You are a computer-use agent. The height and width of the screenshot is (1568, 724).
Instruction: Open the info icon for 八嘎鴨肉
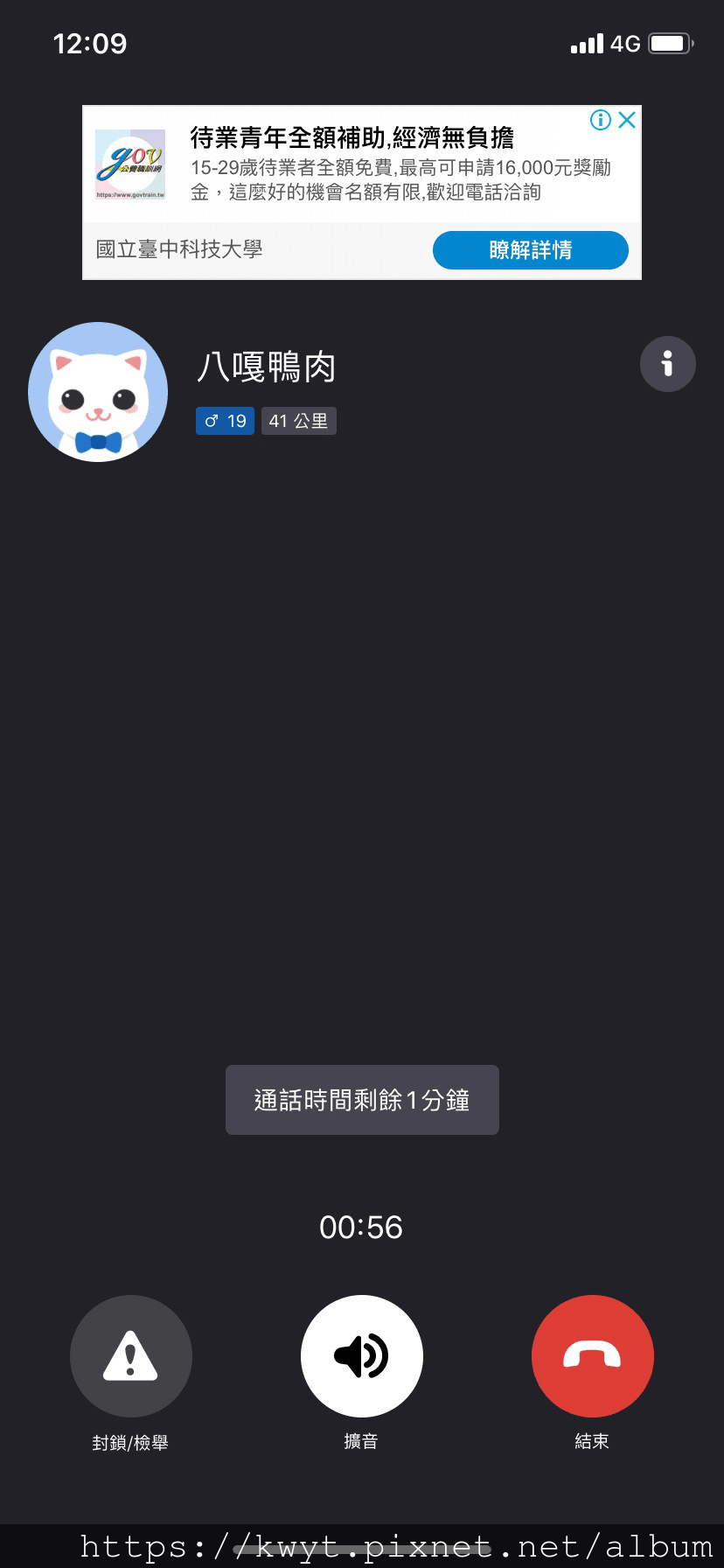667,363
